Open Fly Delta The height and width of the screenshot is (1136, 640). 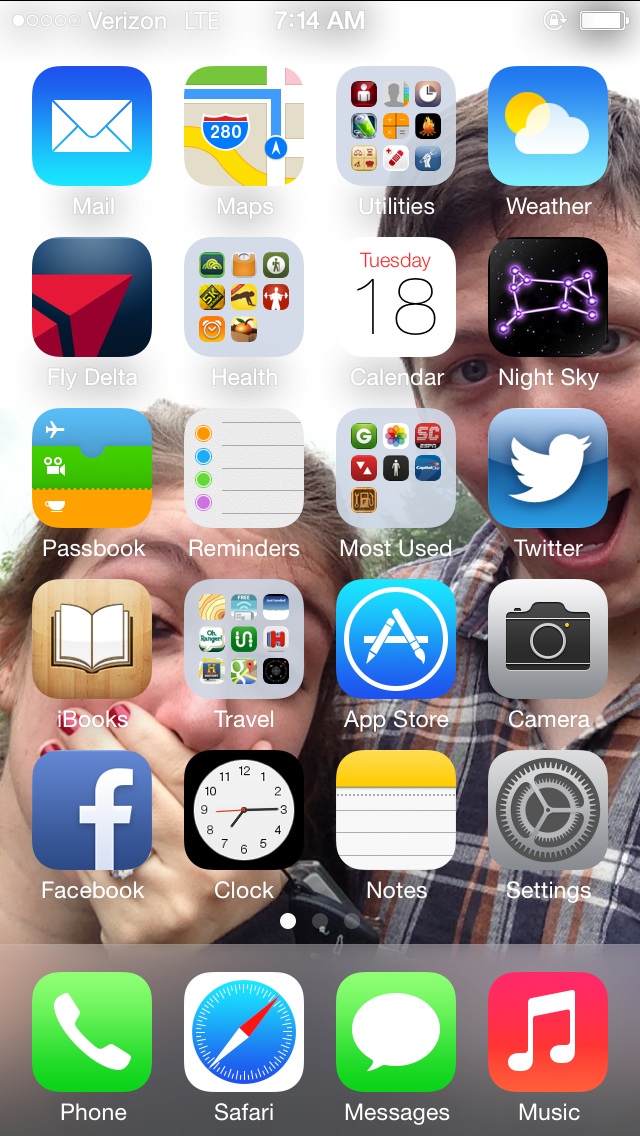pos(92,297)
